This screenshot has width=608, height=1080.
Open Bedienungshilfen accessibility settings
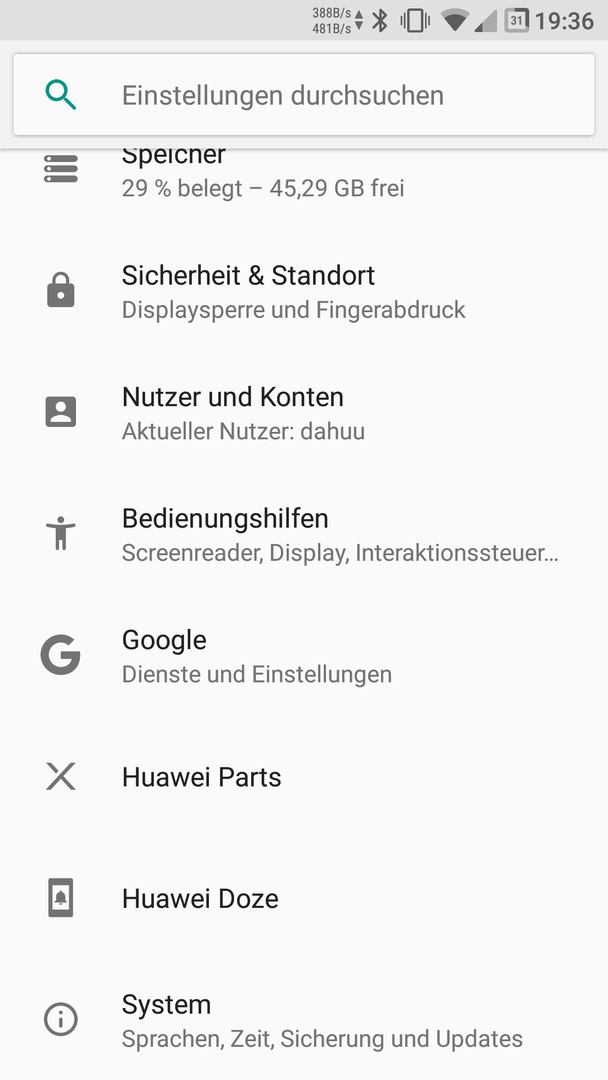click(304, 534)
